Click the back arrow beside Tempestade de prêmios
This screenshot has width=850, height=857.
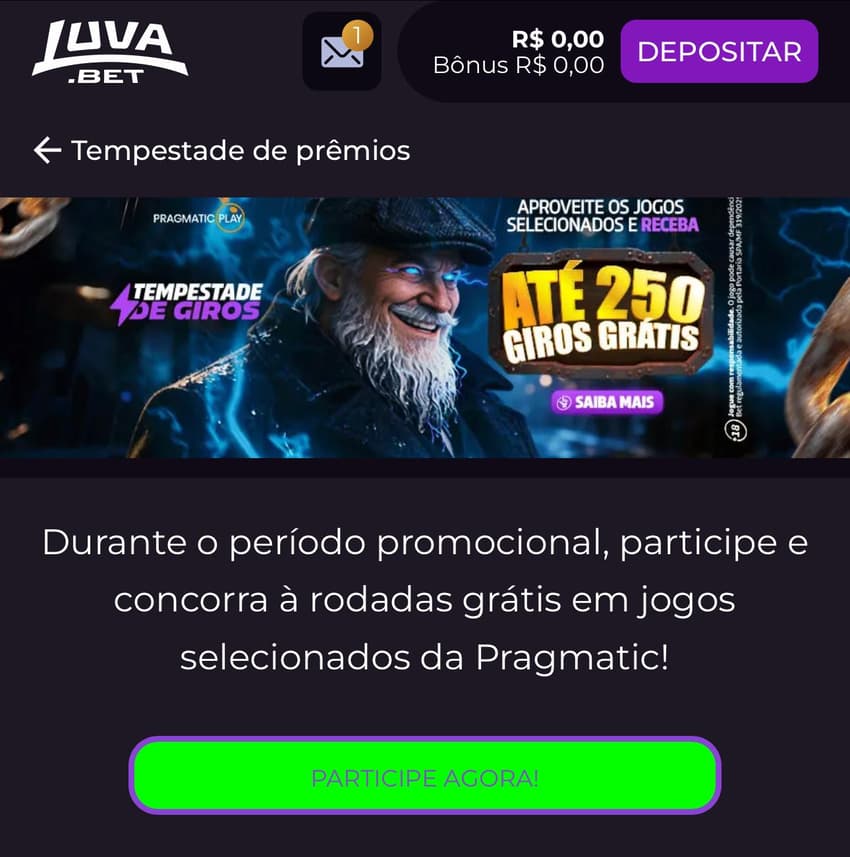click(45, 151)
